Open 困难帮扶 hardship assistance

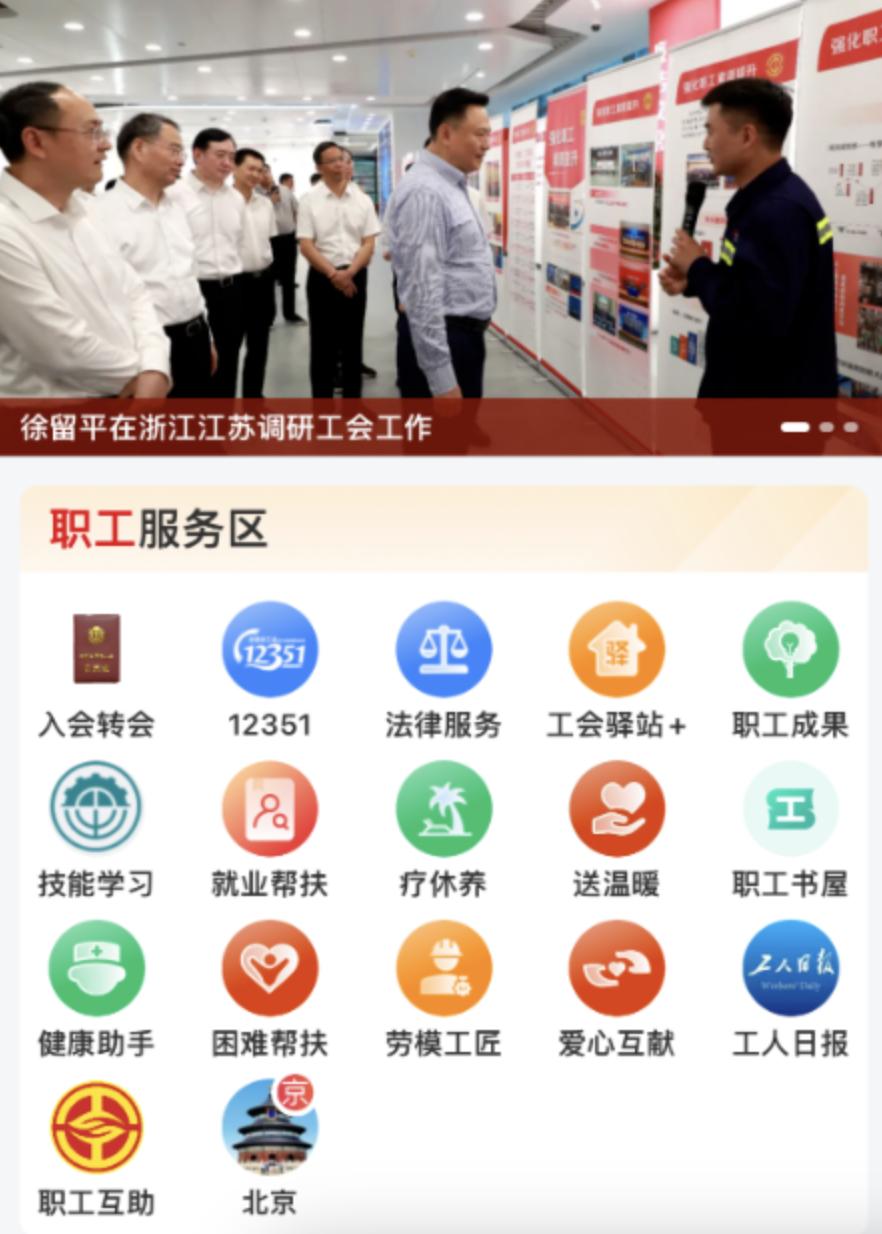270,968
